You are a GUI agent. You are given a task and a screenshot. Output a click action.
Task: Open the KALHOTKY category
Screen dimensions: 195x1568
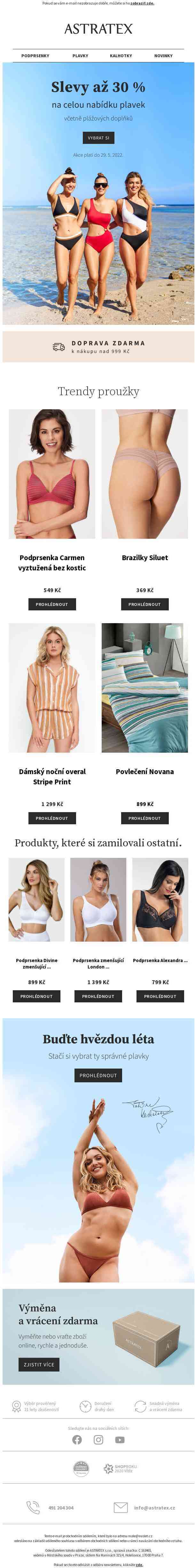pyautogui.click(x=121, y=55)
